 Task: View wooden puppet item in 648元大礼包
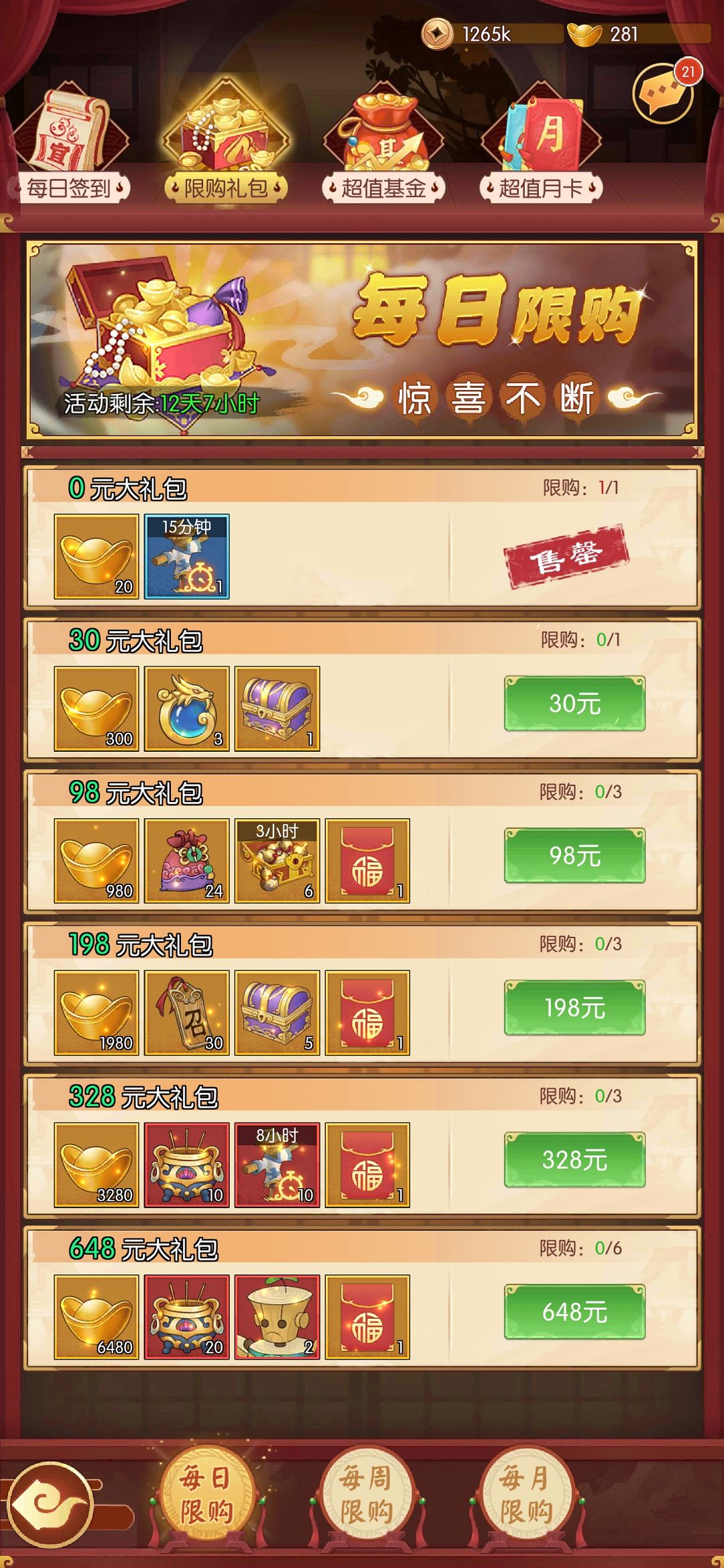[x=277, y=1317]
